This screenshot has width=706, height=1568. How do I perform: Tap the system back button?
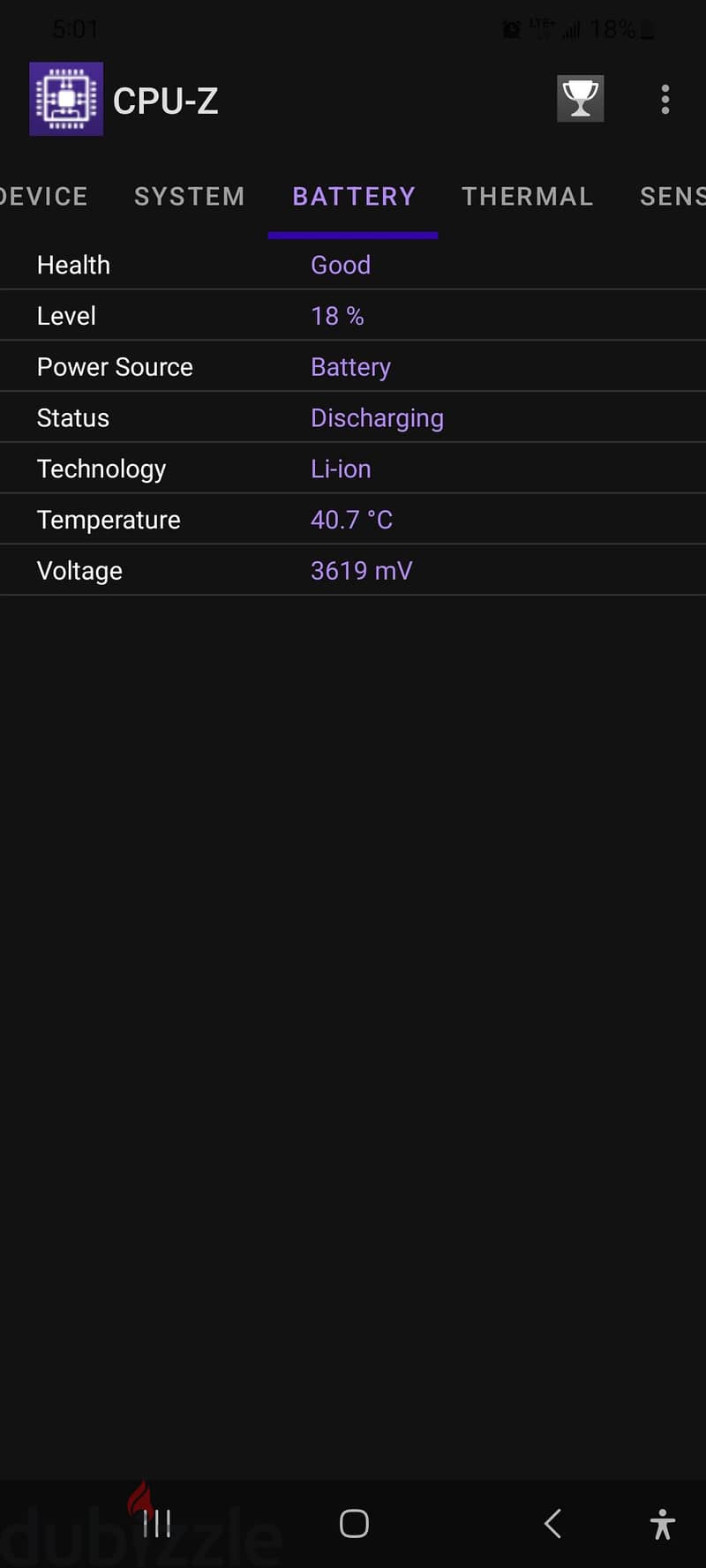tap(552, 1524)
